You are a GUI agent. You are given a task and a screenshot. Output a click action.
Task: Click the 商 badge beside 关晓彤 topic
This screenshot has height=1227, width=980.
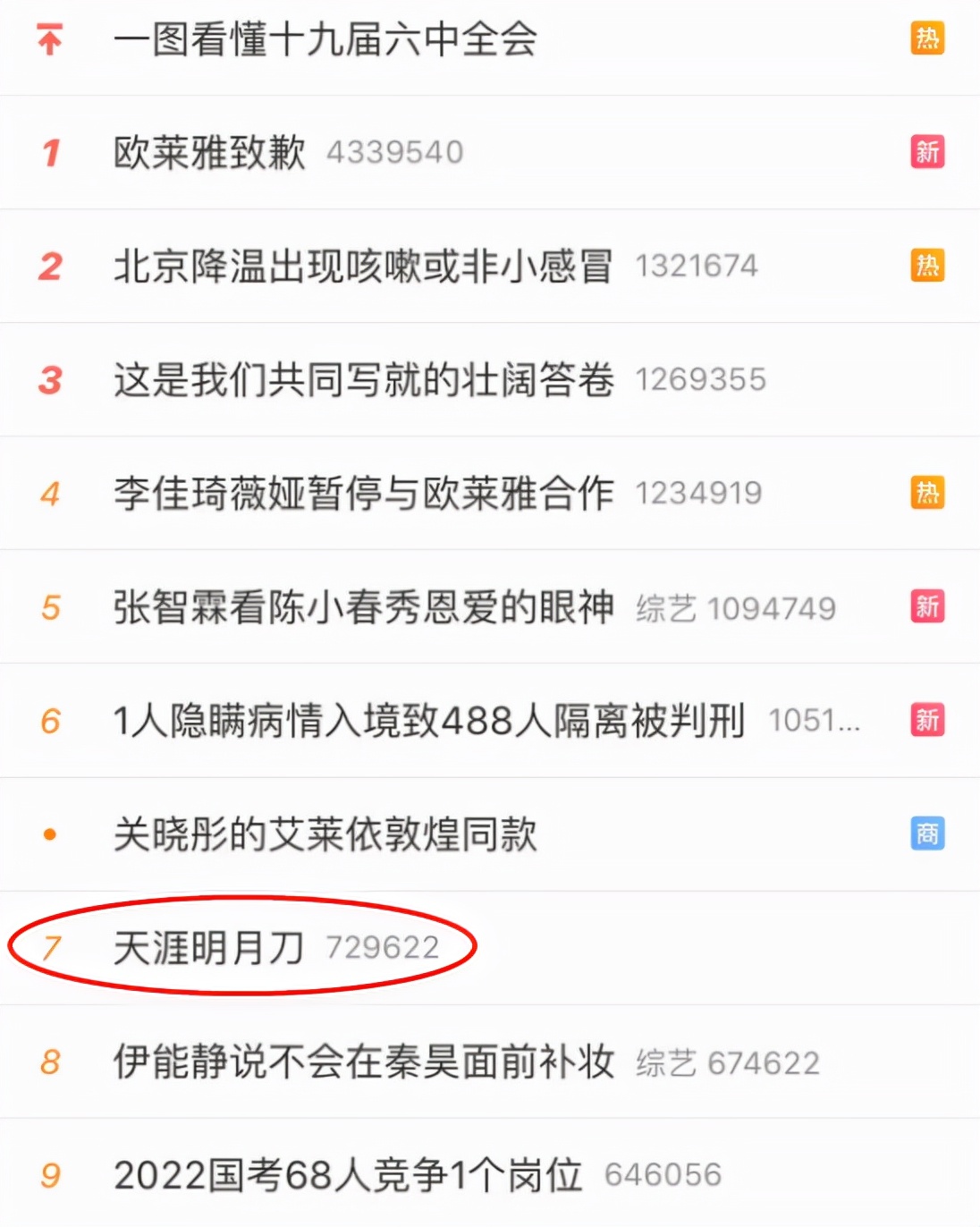pyautogui.click(x=928, y=834)
